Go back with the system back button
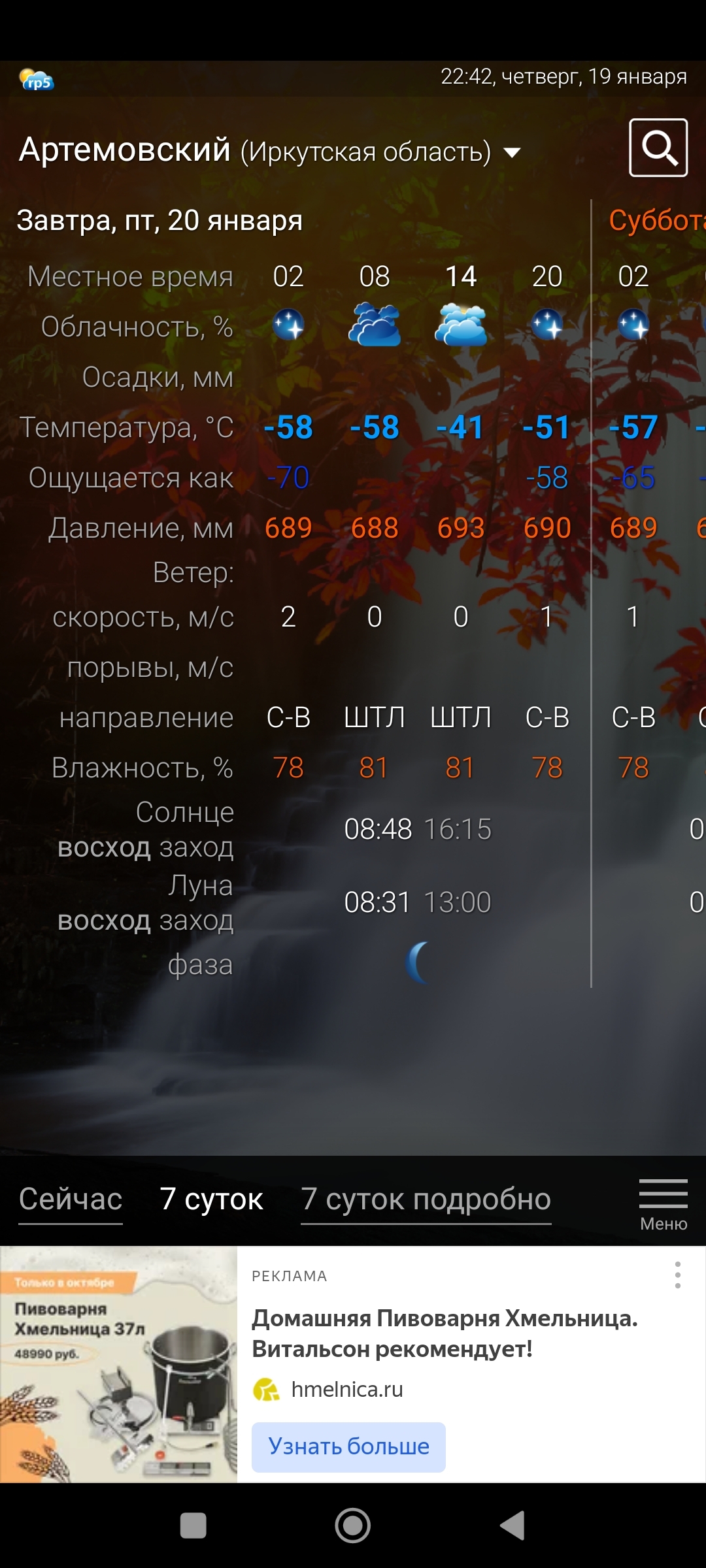 [513, 1526]
